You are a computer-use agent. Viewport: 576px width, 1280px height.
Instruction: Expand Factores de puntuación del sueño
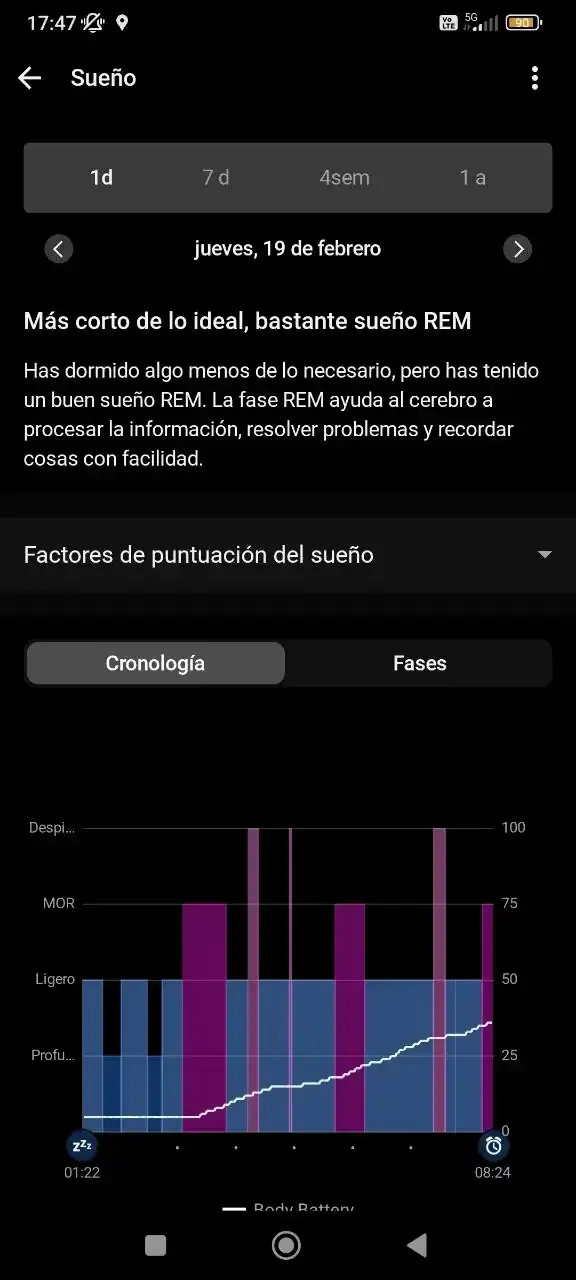click(288, 555)
